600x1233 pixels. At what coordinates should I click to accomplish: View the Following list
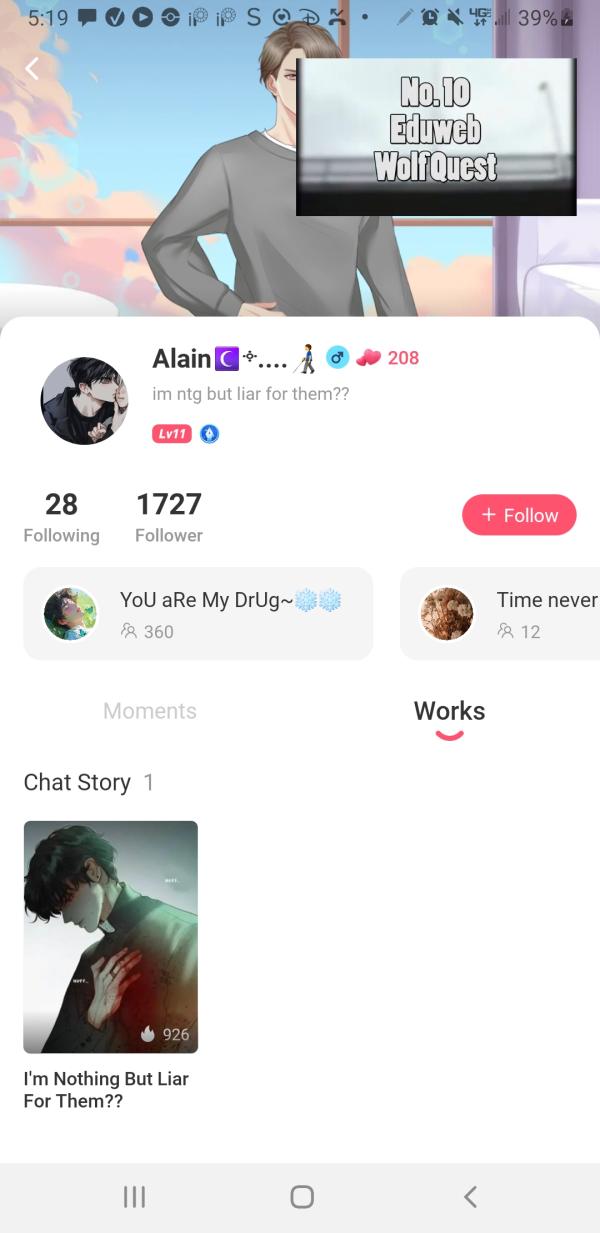(x=61, y=517)
